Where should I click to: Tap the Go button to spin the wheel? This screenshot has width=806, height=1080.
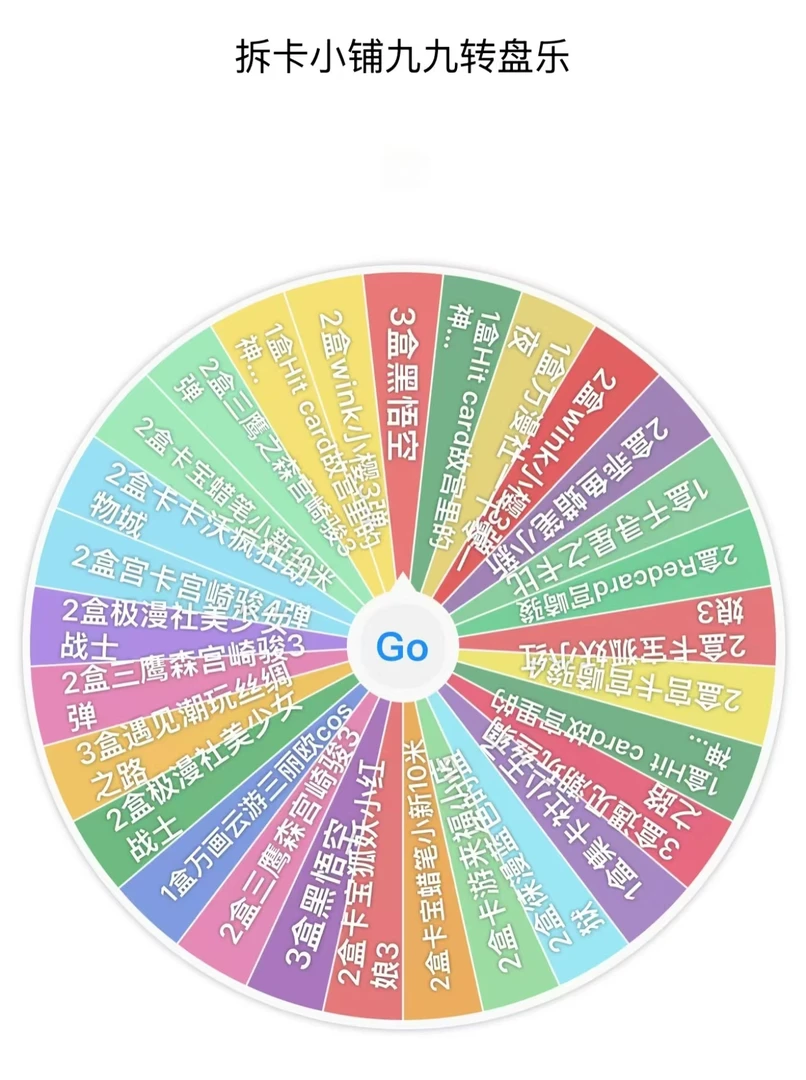pos(402,647)
